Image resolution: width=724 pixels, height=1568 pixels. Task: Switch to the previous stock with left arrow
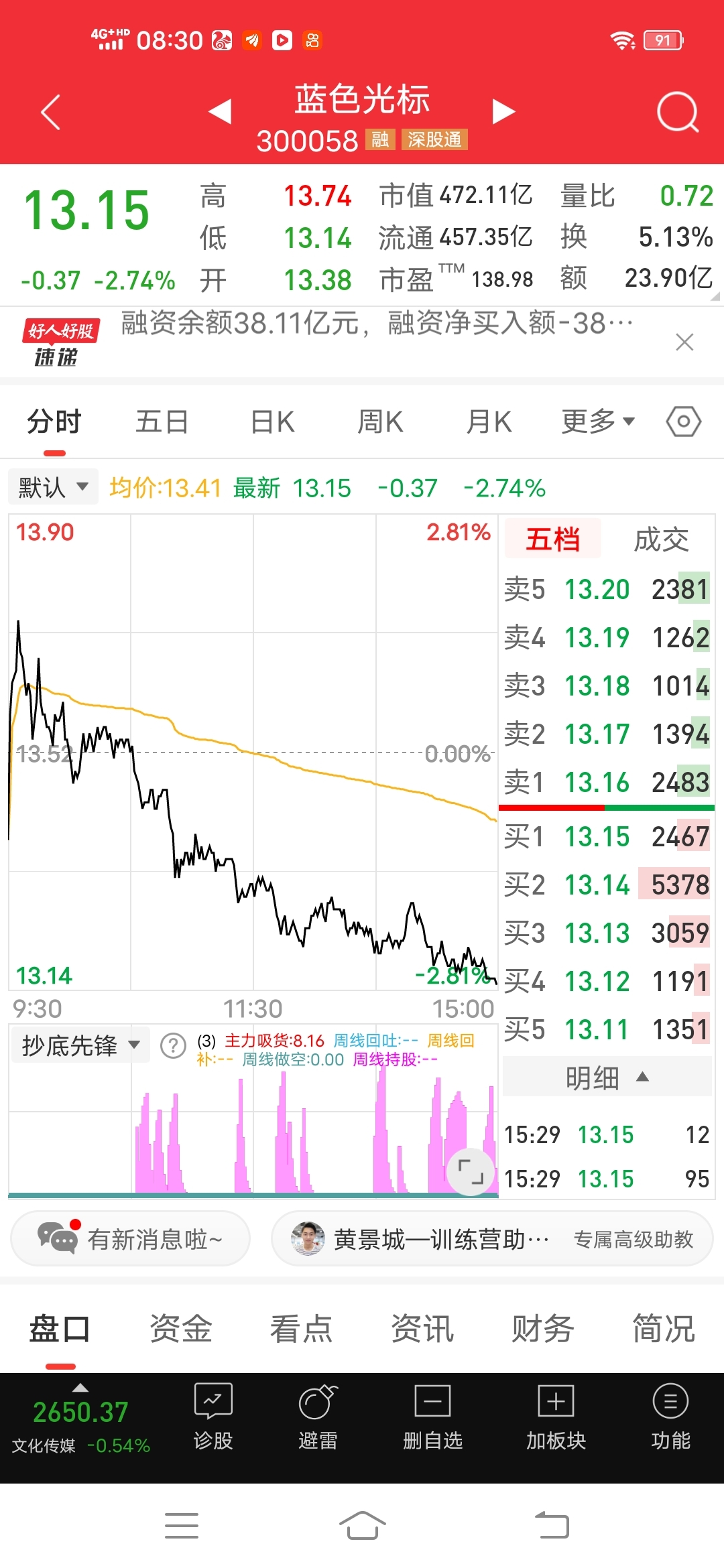220,111
